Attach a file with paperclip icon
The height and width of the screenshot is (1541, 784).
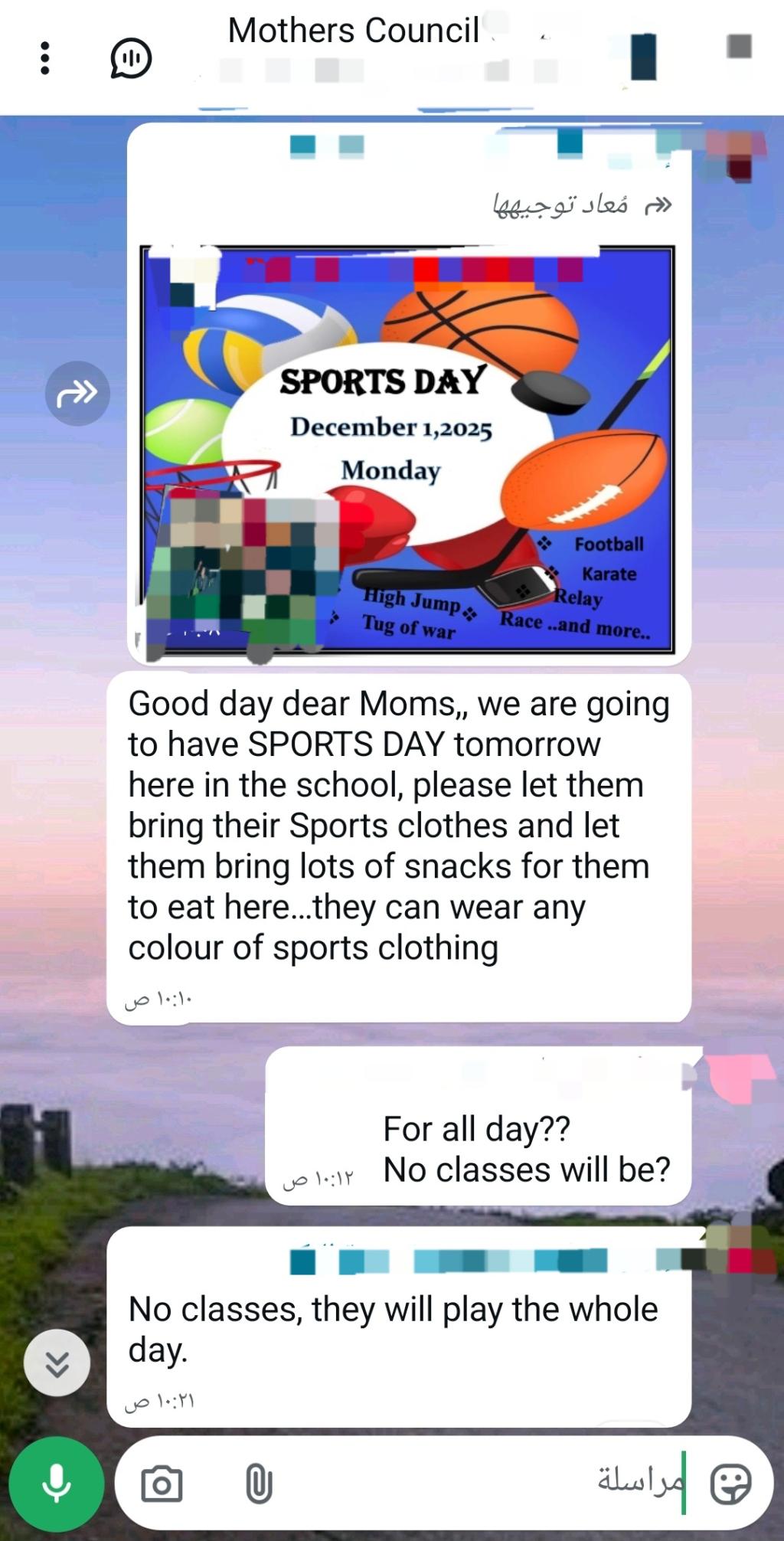[259, 1484]
